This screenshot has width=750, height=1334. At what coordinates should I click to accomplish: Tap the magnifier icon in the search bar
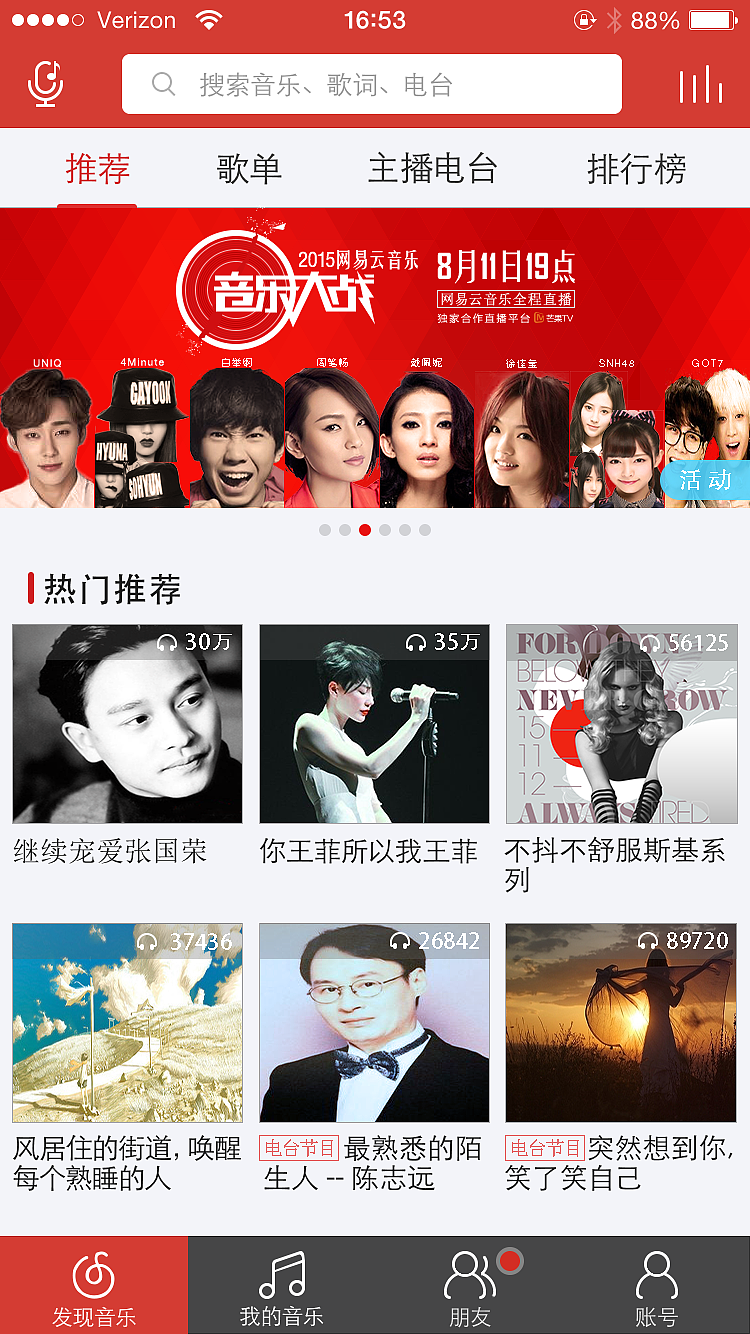[x=162, y=84]
